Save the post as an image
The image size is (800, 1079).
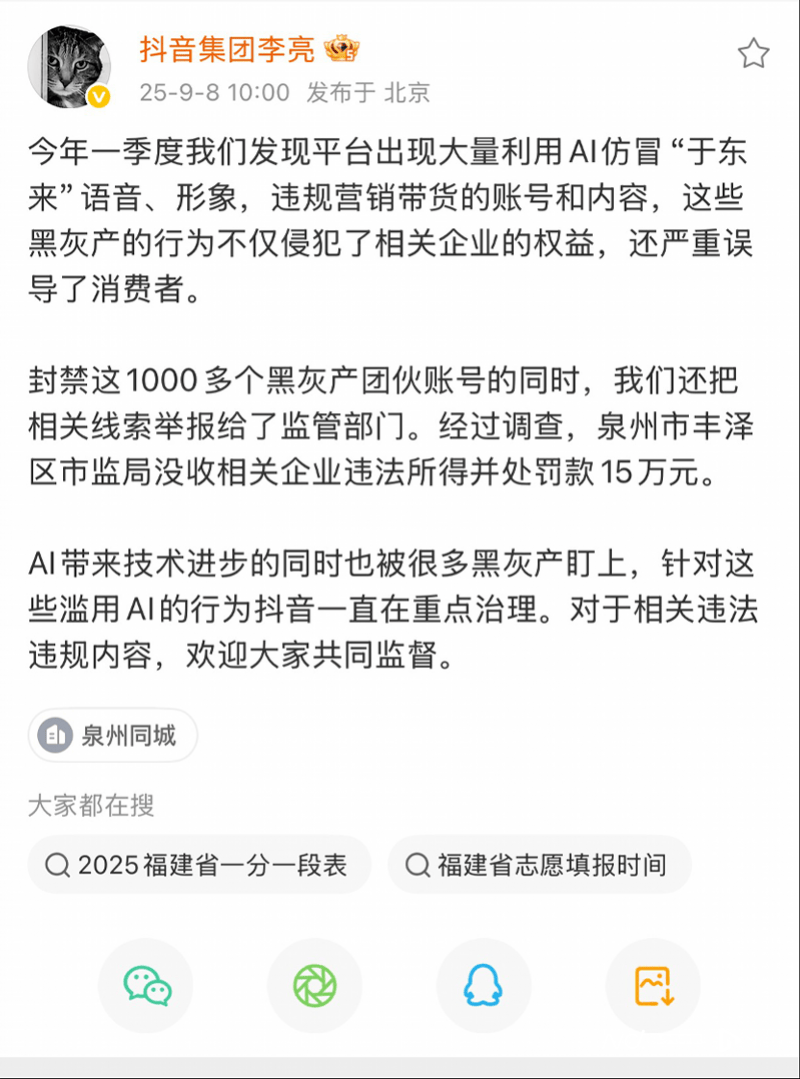(654, 986)
